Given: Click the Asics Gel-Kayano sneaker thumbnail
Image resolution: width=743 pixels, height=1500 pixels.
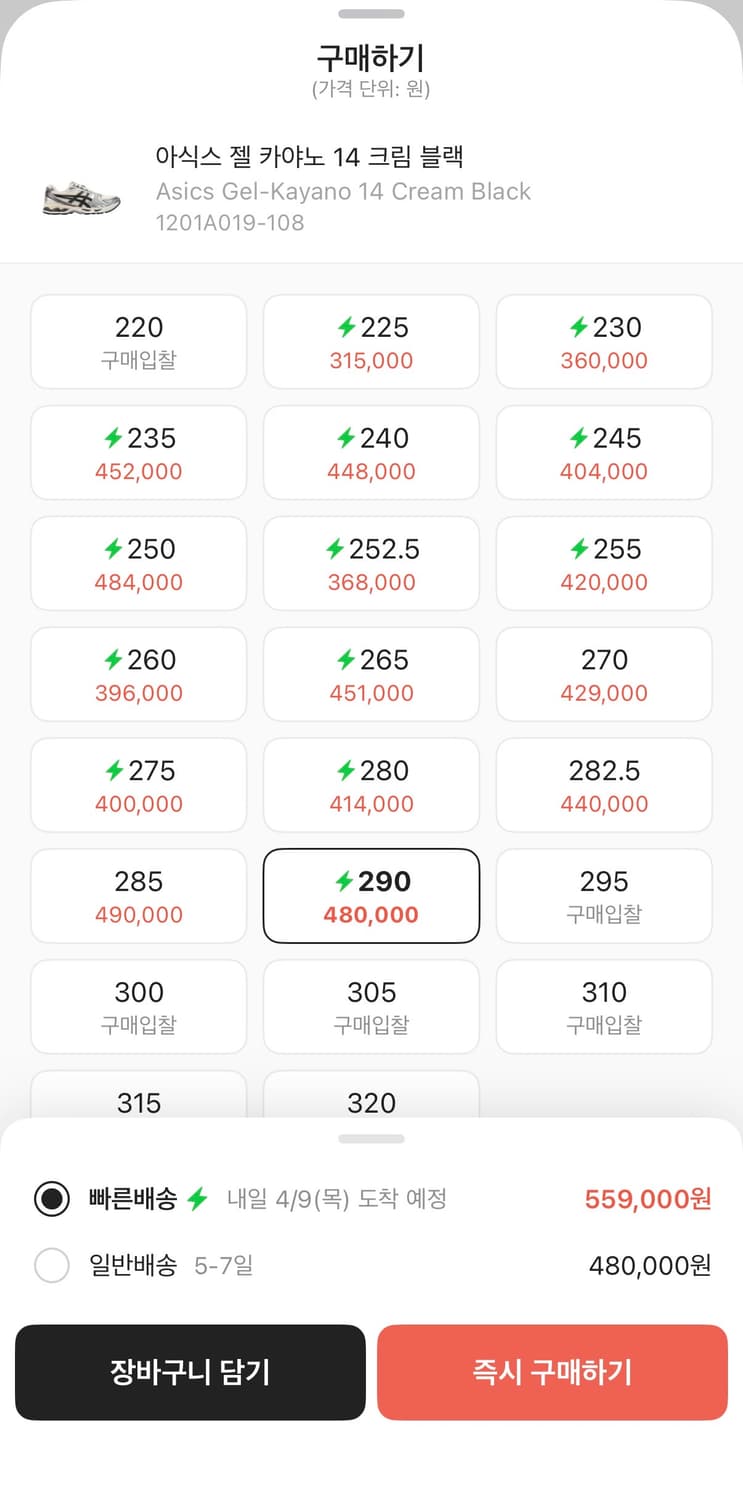Looking at the screenshot, I should [81, 196].
